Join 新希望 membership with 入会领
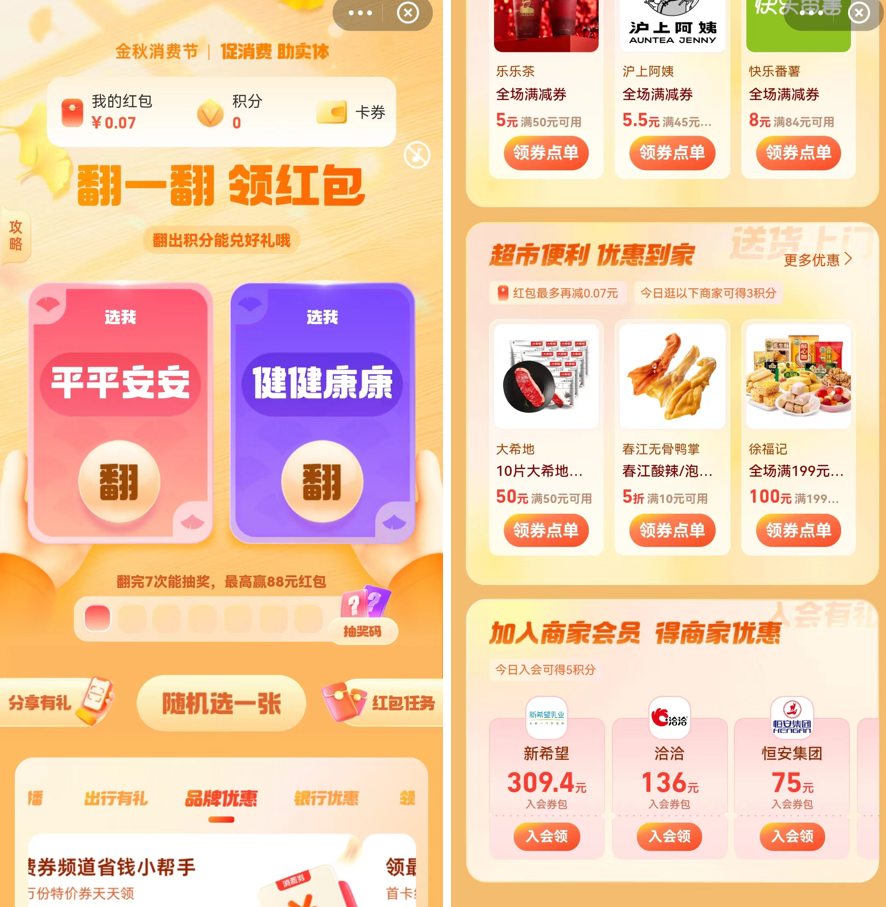This screenshot has height=907, width=886. (546, 836)
